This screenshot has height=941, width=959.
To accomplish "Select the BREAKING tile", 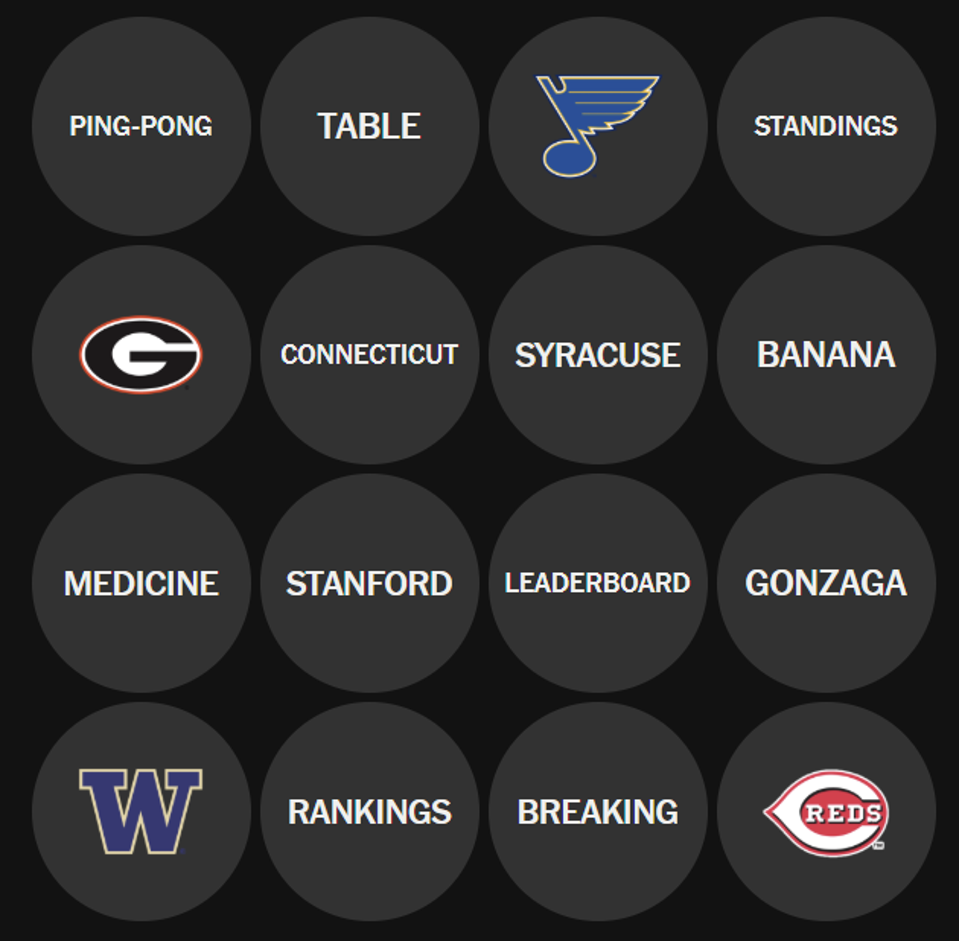I will [x=598, y=811].
